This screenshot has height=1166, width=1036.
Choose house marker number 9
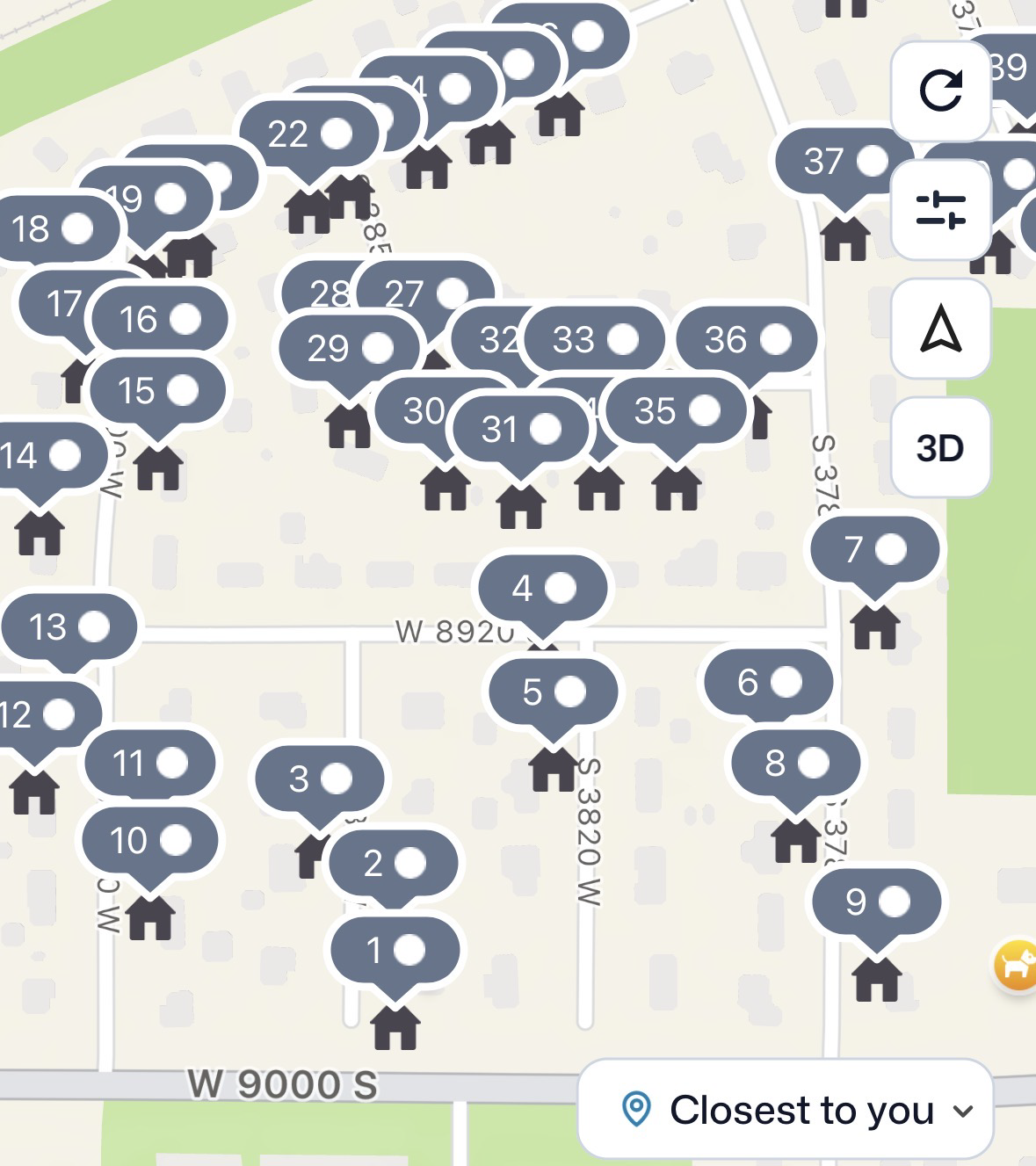[x=876, y=902]
